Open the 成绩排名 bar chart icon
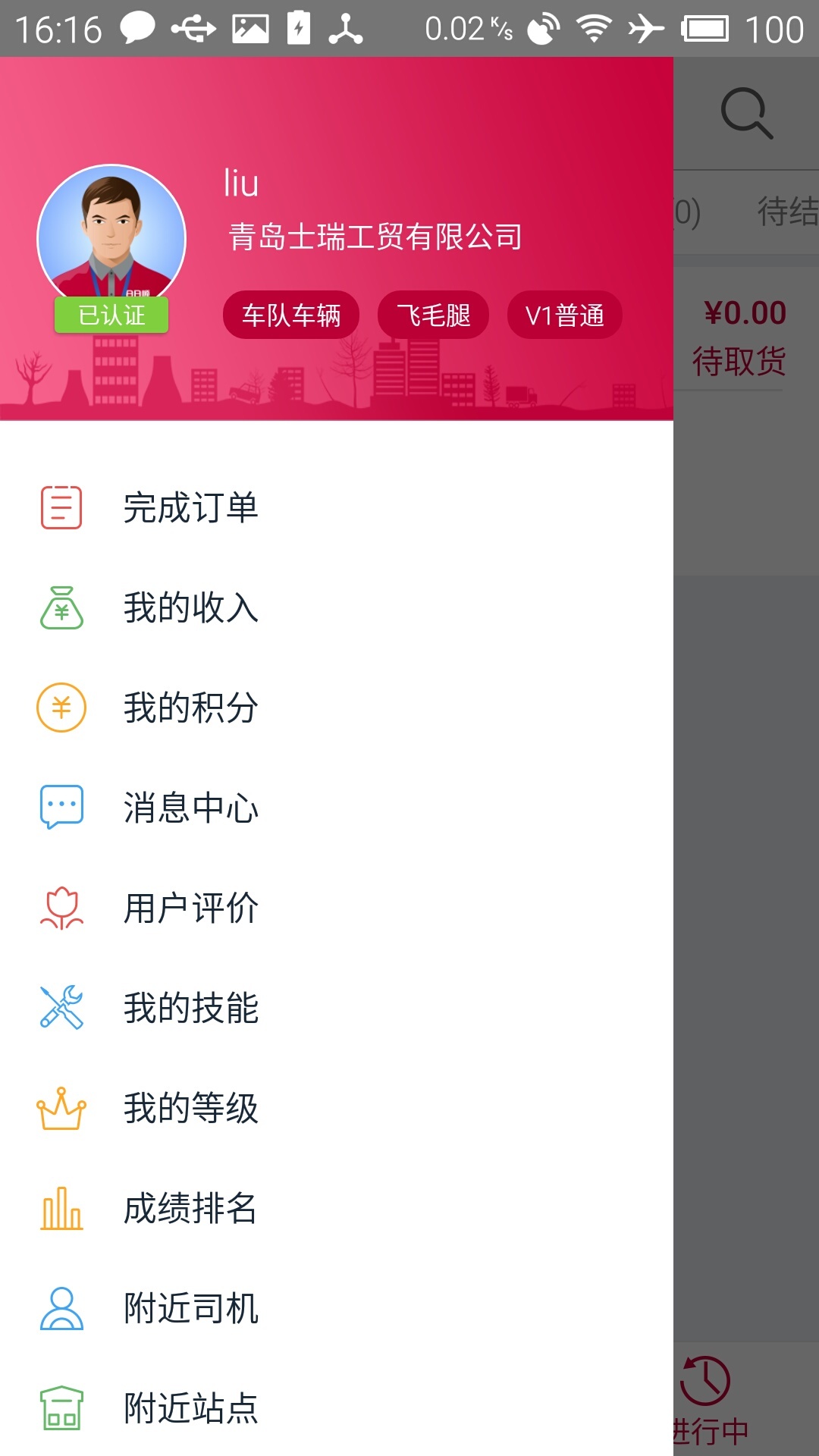Viewport: 819px width, 1456px height. tap(62, 1207)
